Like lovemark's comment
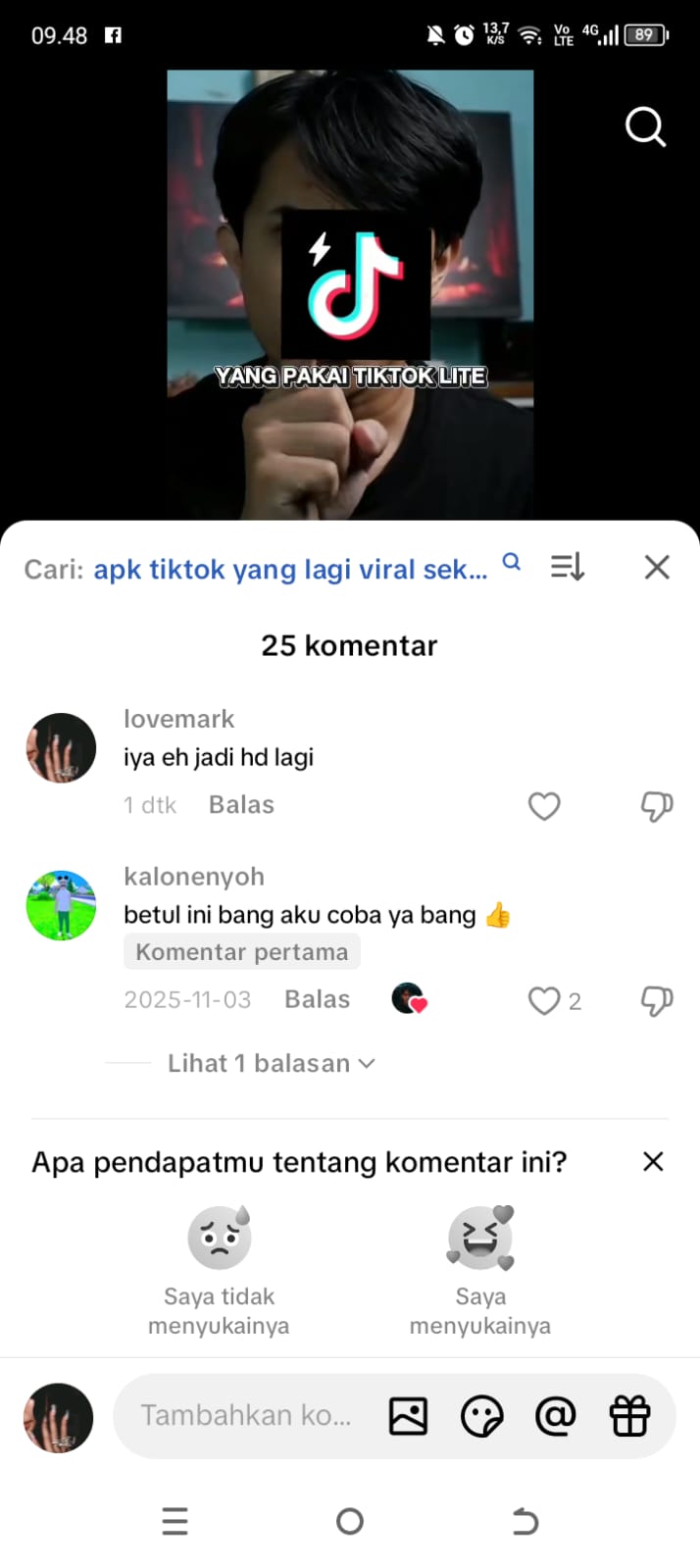 coord(544,806)
